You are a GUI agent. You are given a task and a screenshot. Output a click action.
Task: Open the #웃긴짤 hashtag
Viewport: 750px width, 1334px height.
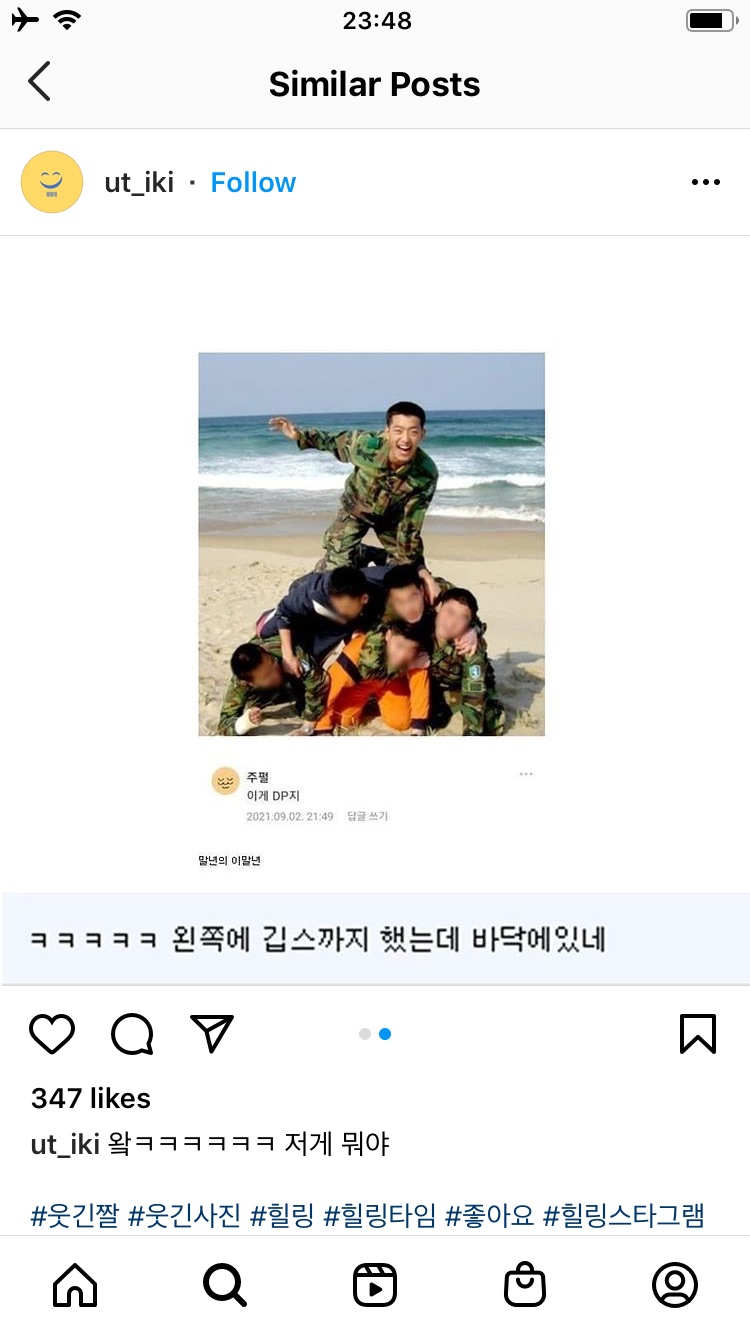(75, 1216)
